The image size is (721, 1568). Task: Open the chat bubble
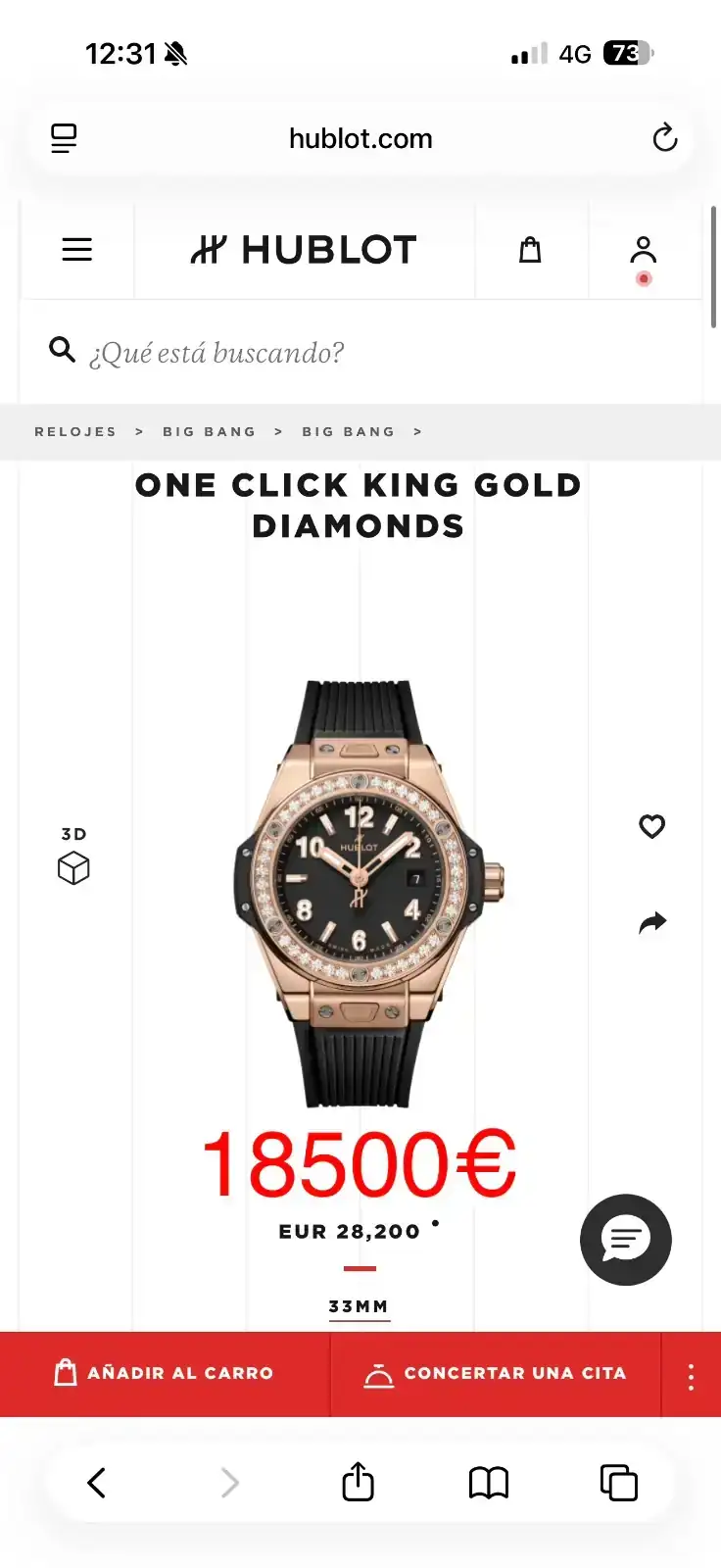pyautogui.click(x=626, y=1240)
